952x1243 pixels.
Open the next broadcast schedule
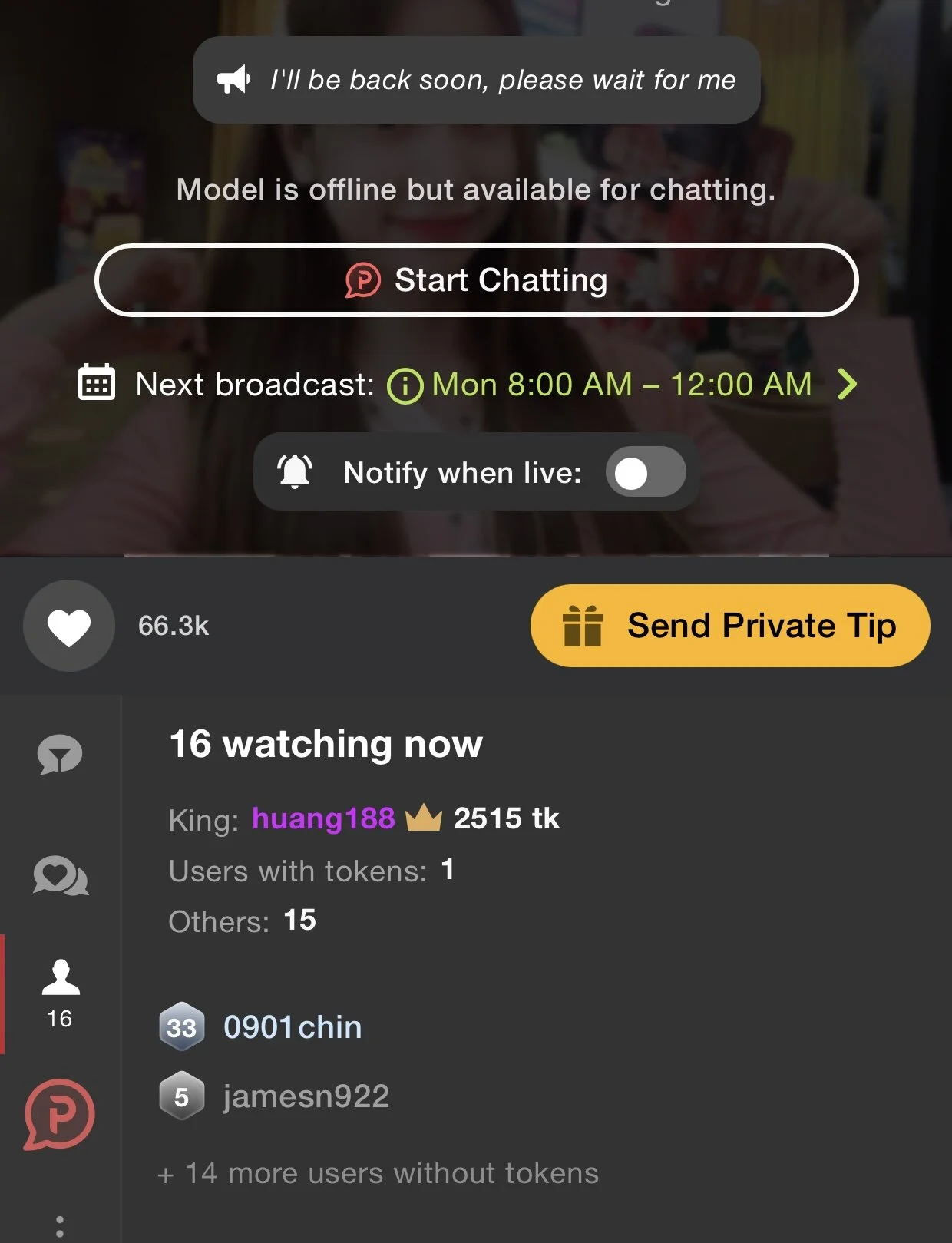coord(847,385)
